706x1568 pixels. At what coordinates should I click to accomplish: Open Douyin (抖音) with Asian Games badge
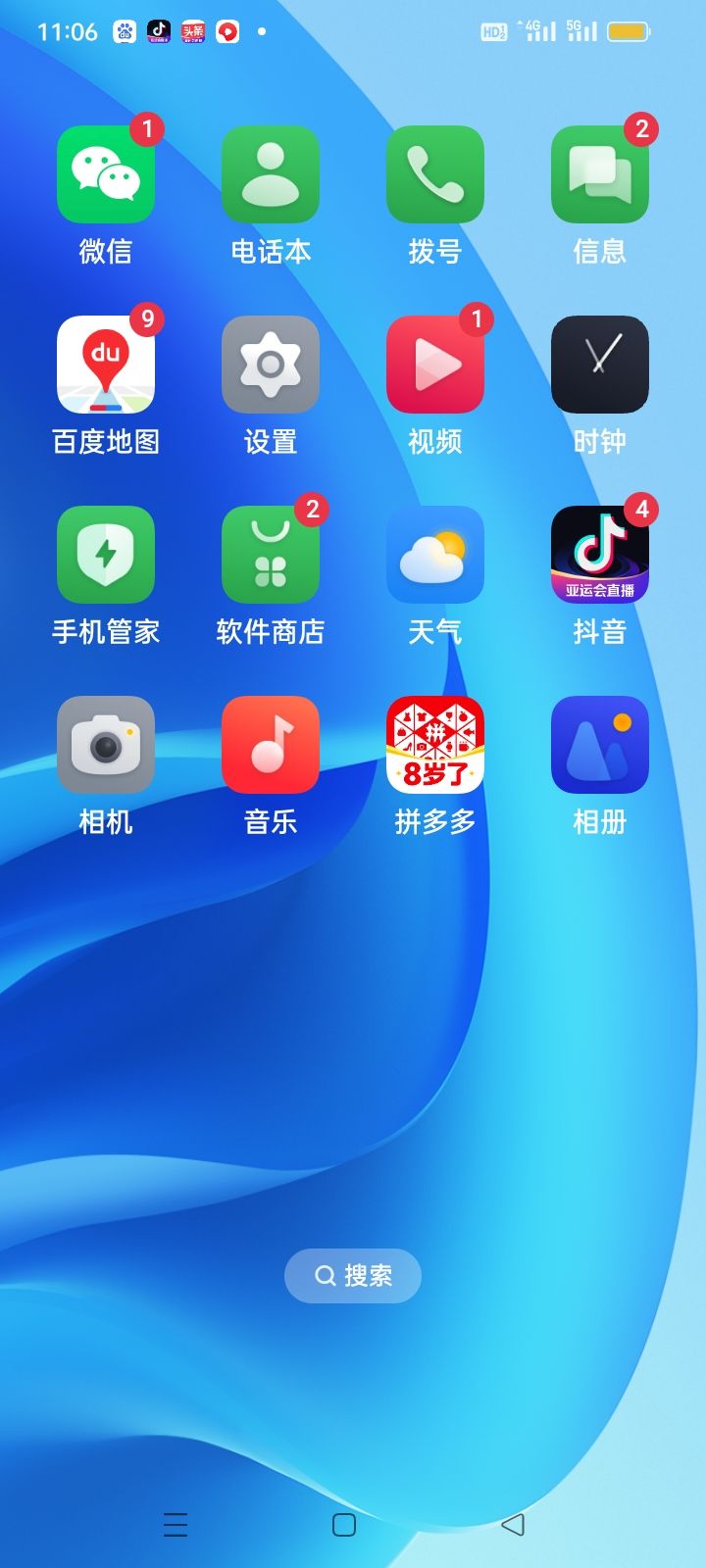coord(599,555)
